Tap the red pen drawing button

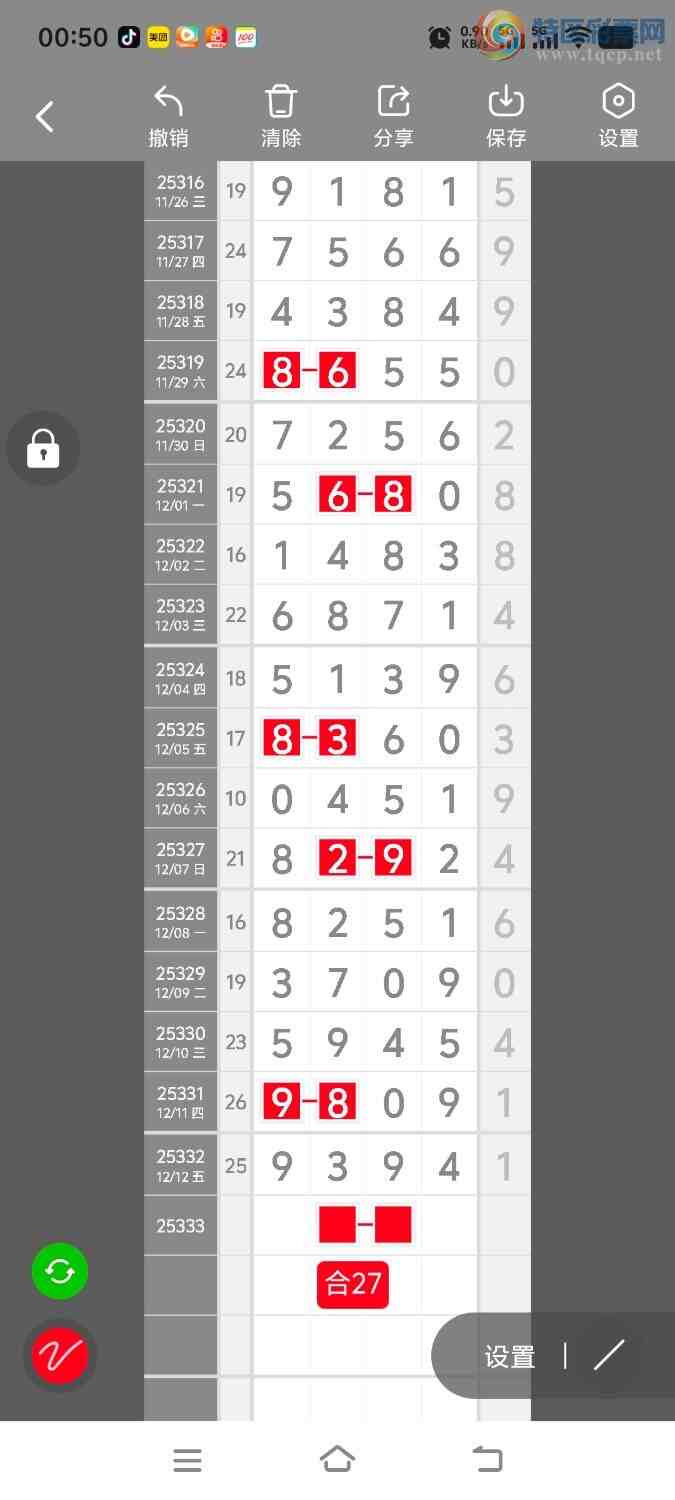60,1355
